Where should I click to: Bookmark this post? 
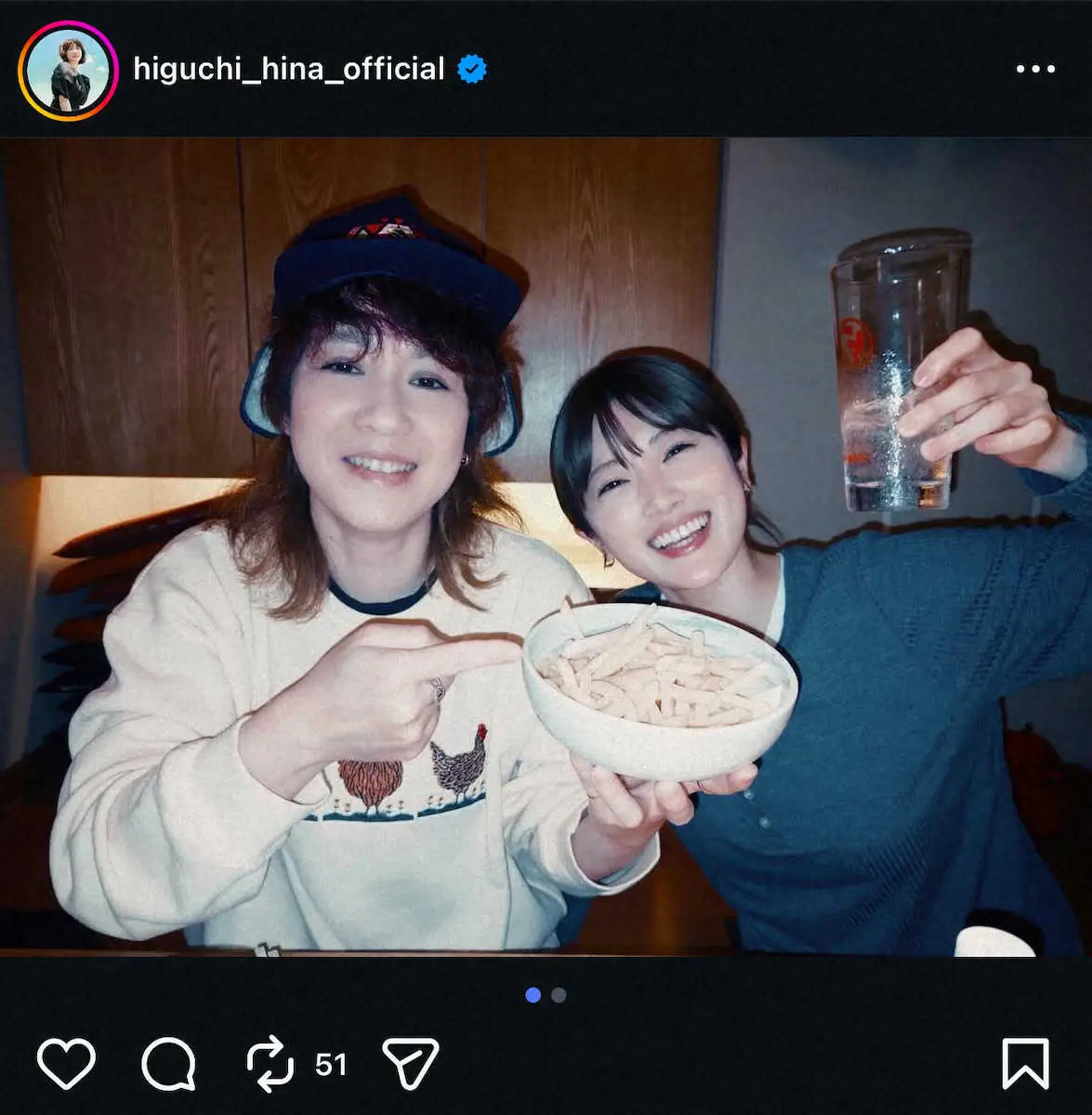coord(1025,1064)
